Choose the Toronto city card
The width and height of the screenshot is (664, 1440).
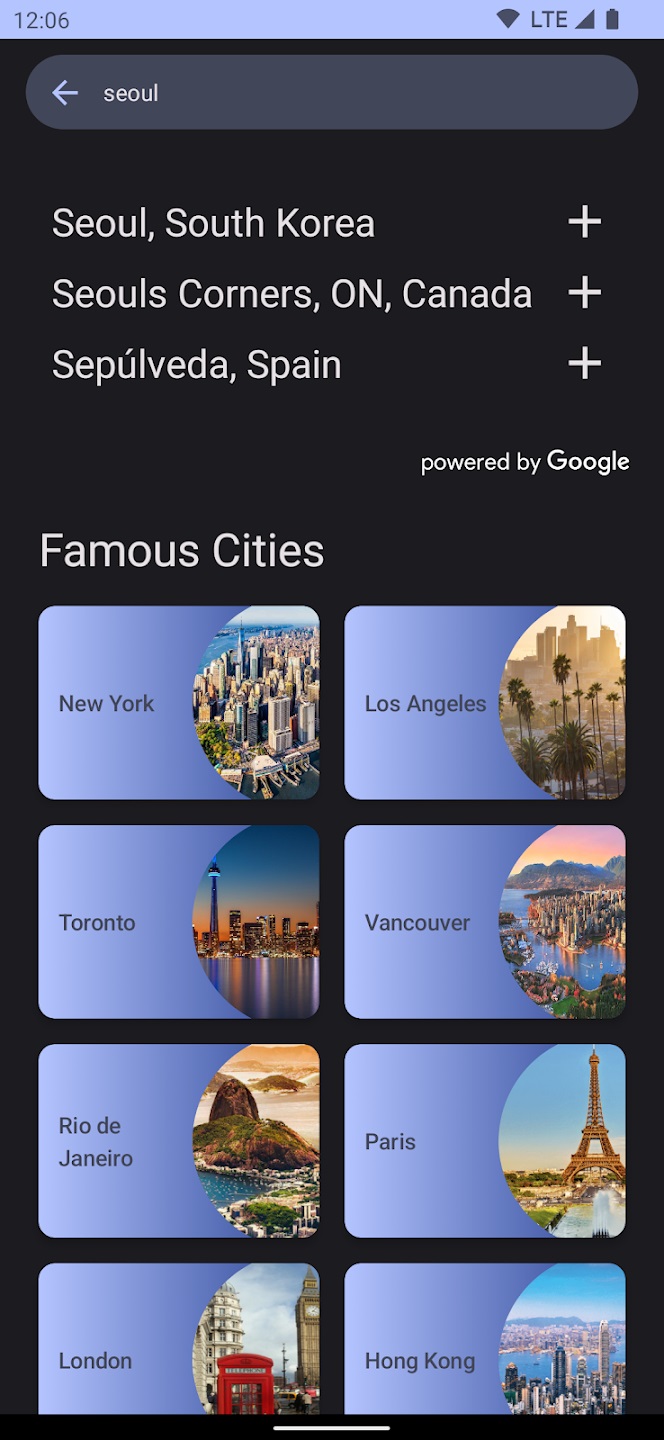coord(179,922)
